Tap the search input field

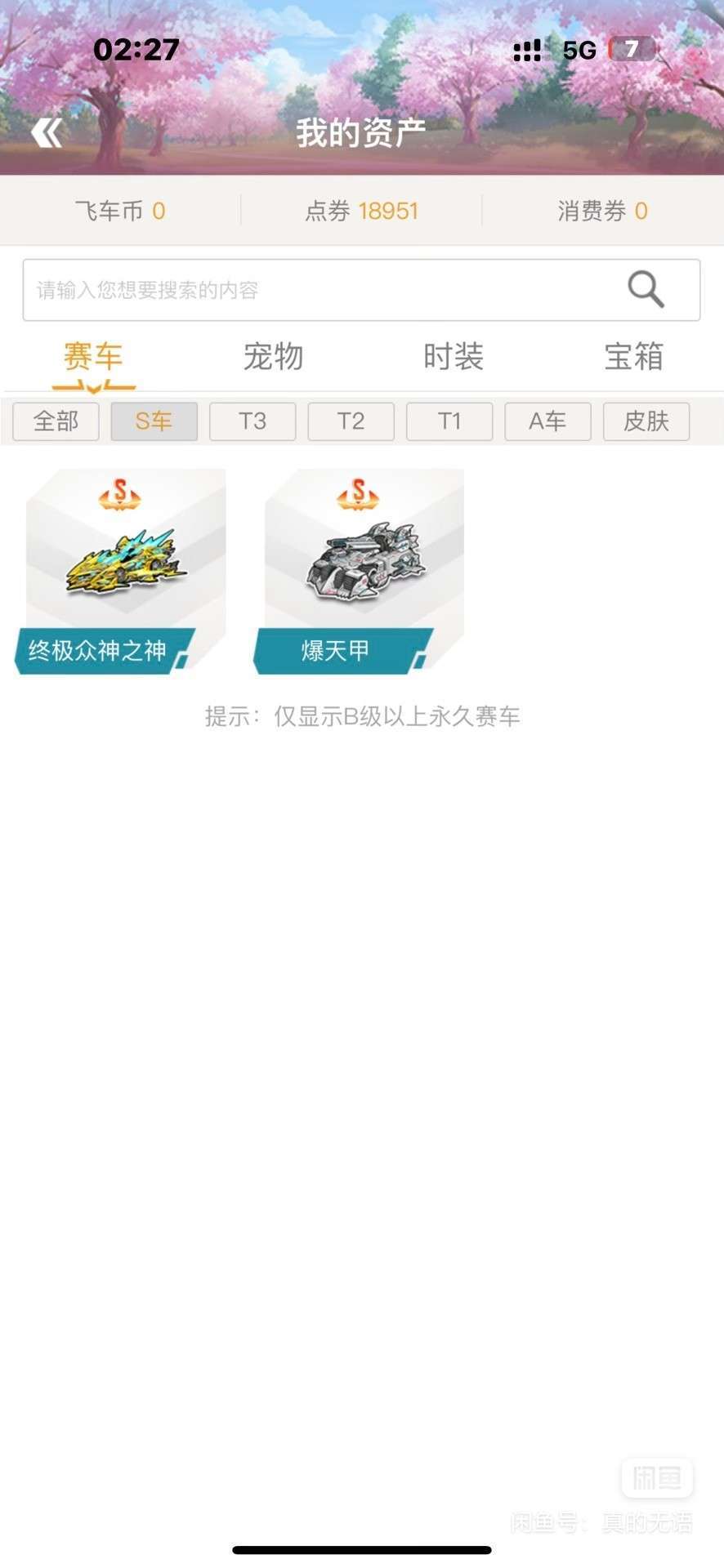click(x=361, y=290)
